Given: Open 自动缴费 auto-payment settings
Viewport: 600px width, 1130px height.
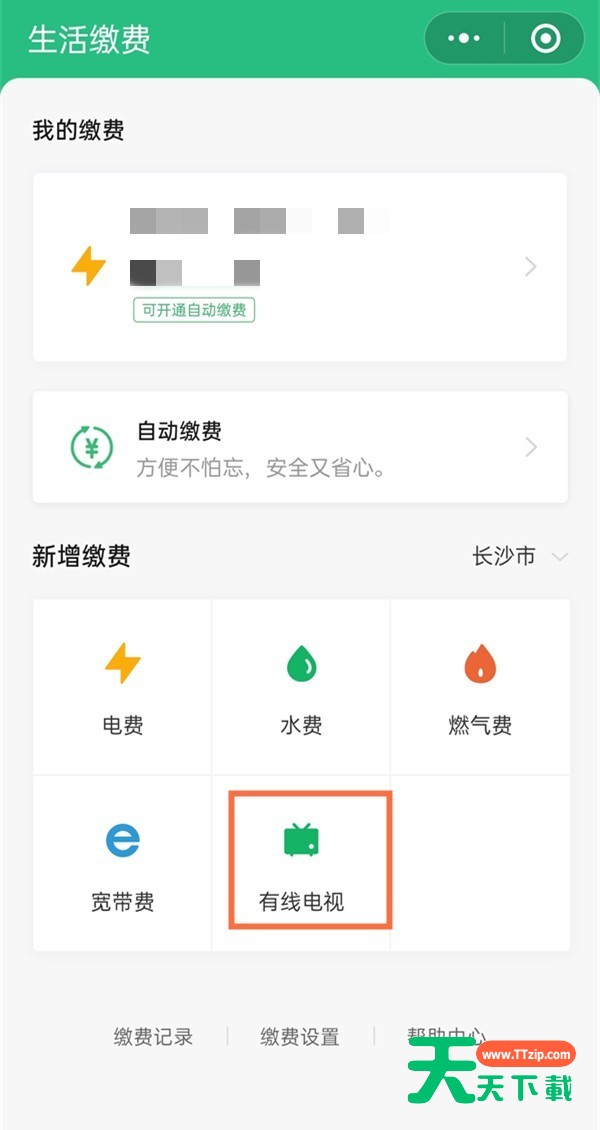Looking at the screenshot, I should (300, 447).
